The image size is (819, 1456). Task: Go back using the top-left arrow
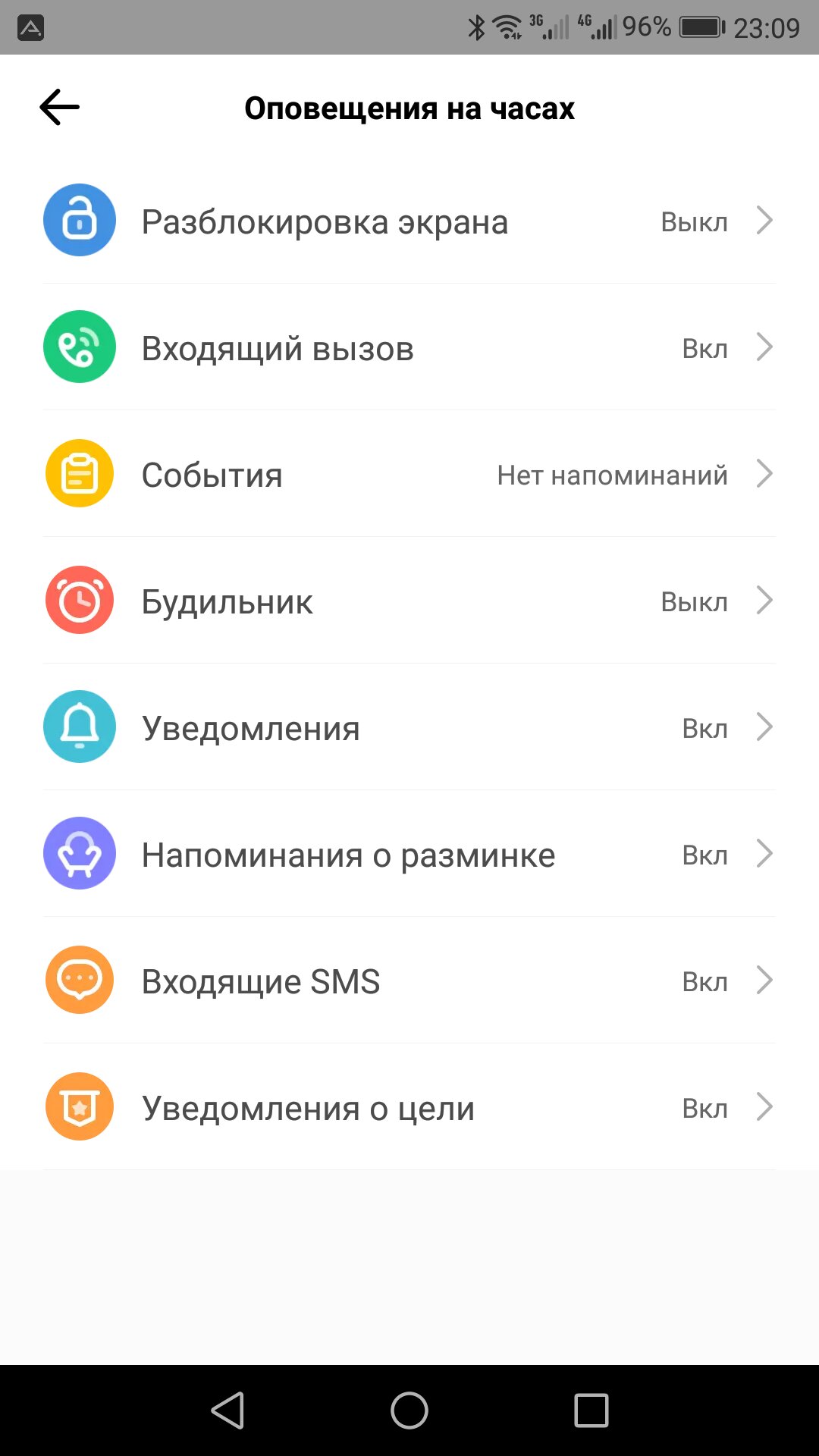point(59,107)
